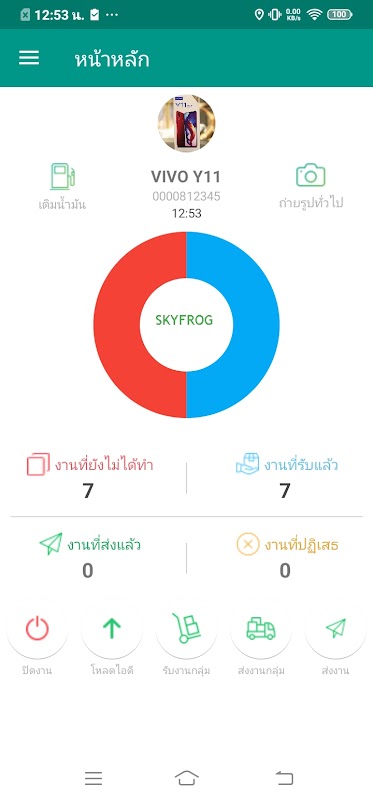Open งานที่รับแล้ว received jobs

[286, 476]
